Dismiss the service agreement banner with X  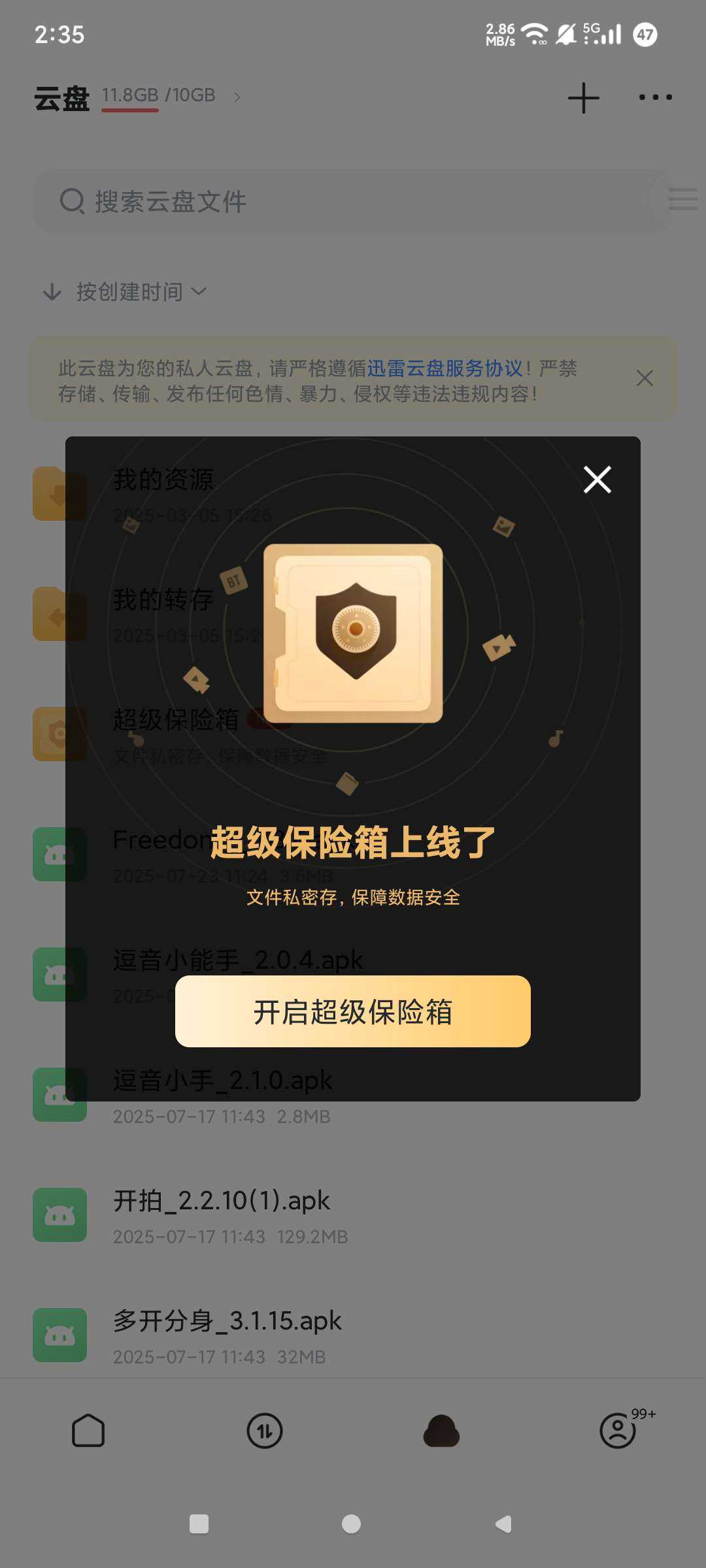644,378
